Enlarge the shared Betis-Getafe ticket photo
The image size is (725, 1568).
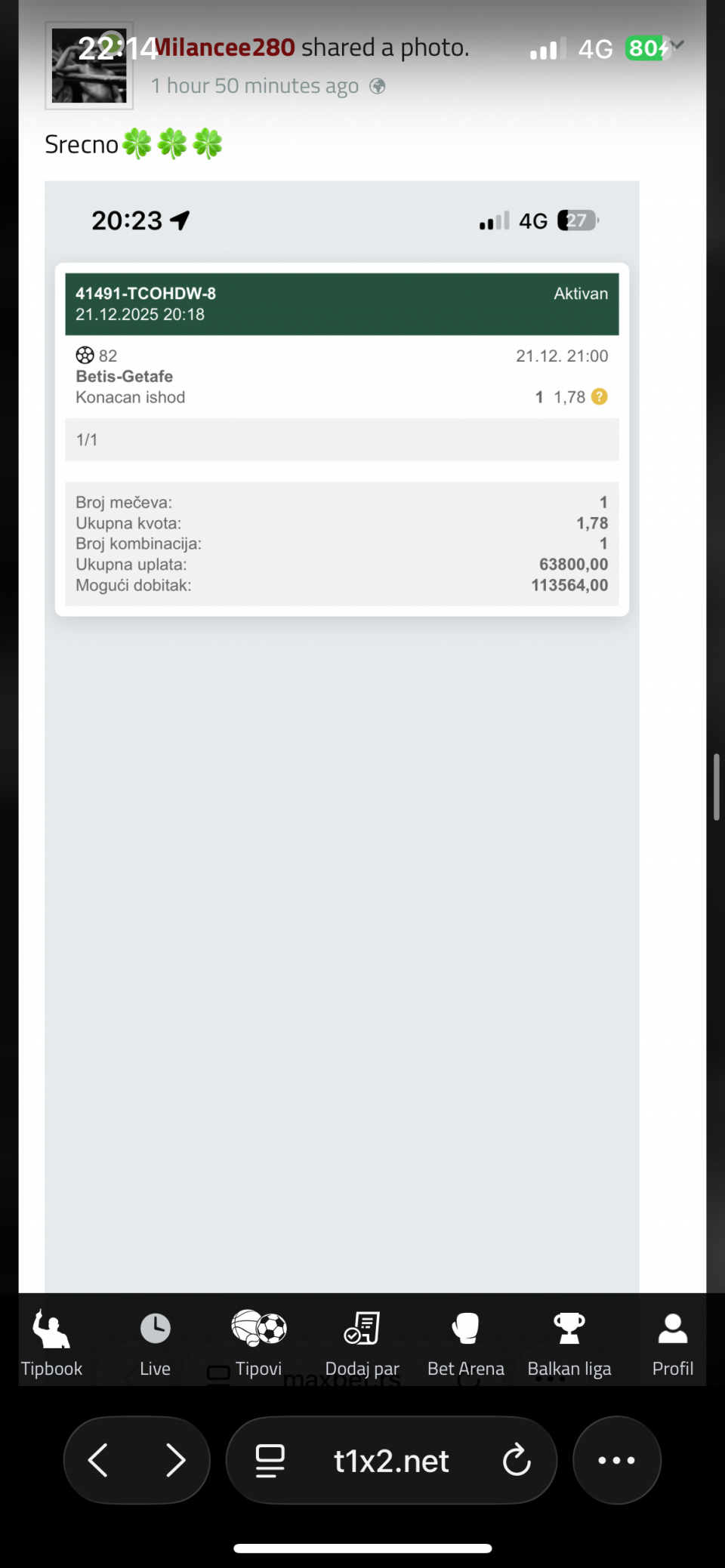tap(341, 679)
